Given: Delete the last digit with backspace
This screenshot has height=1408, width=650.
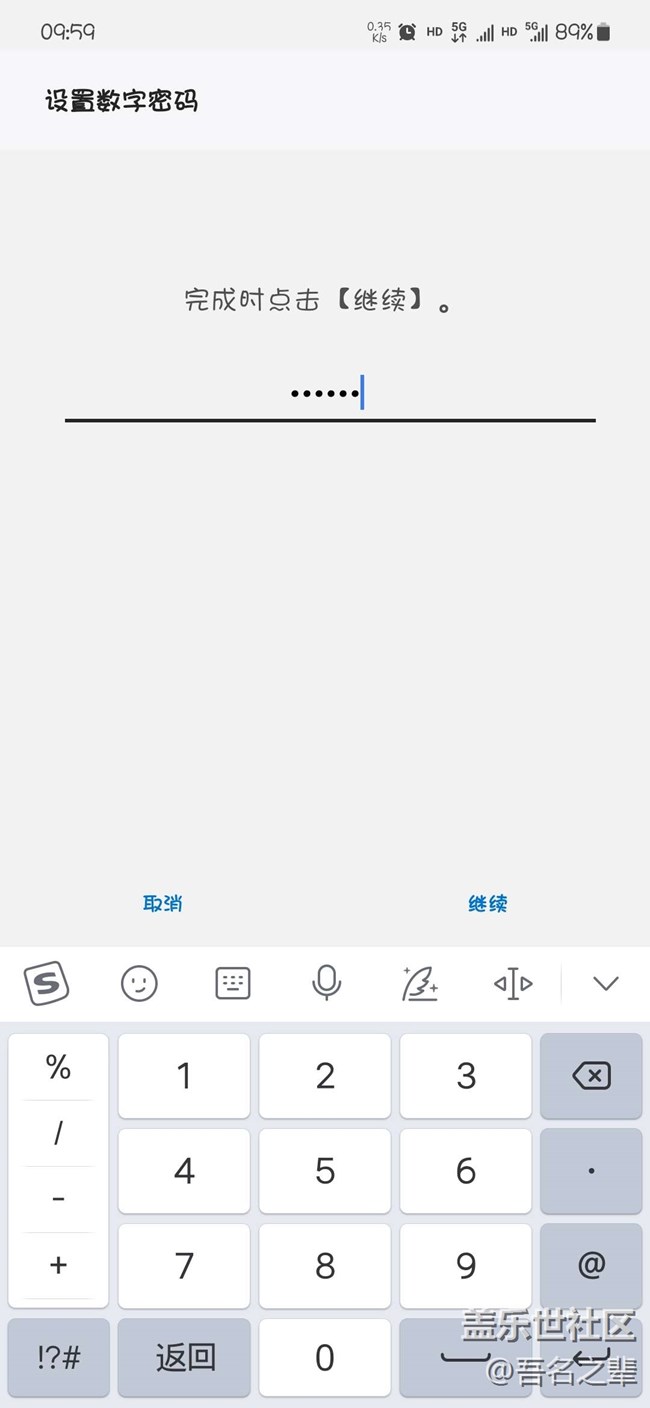Looking at the screenshot, I should tap(591, 1076).
